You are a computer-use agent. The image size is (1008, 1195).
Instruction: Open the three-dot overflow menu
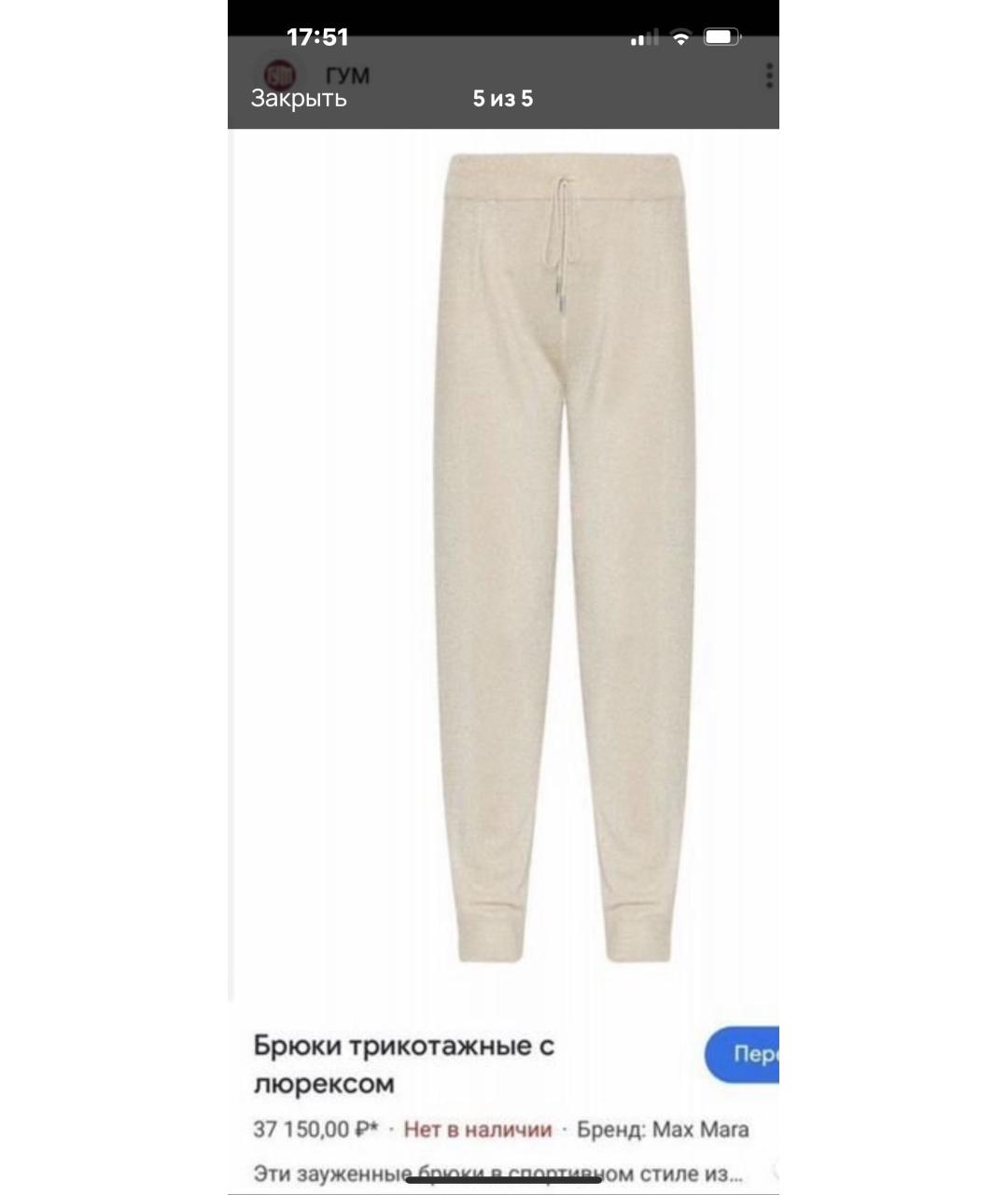(x=768, y=76)
